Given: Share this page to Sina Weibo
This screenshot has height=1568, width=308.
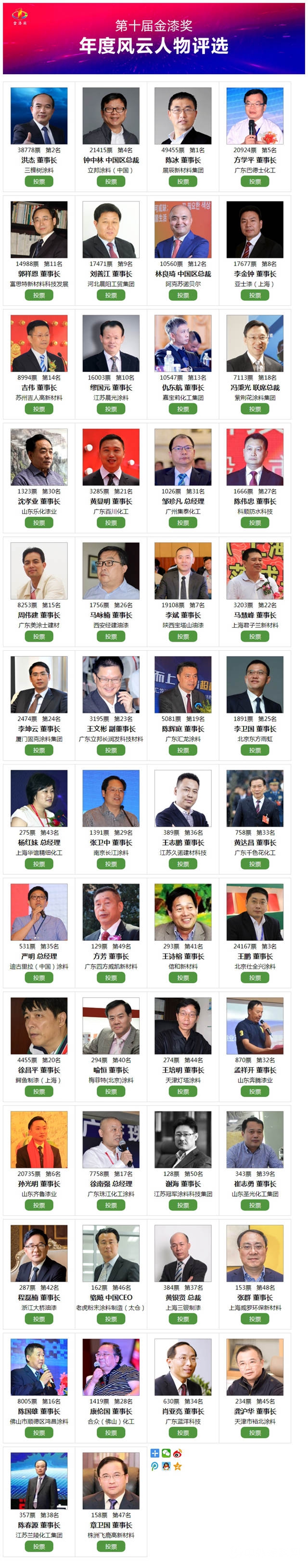Looking at the screenshot, I should pyautogui.click(x=177, y=1454).
